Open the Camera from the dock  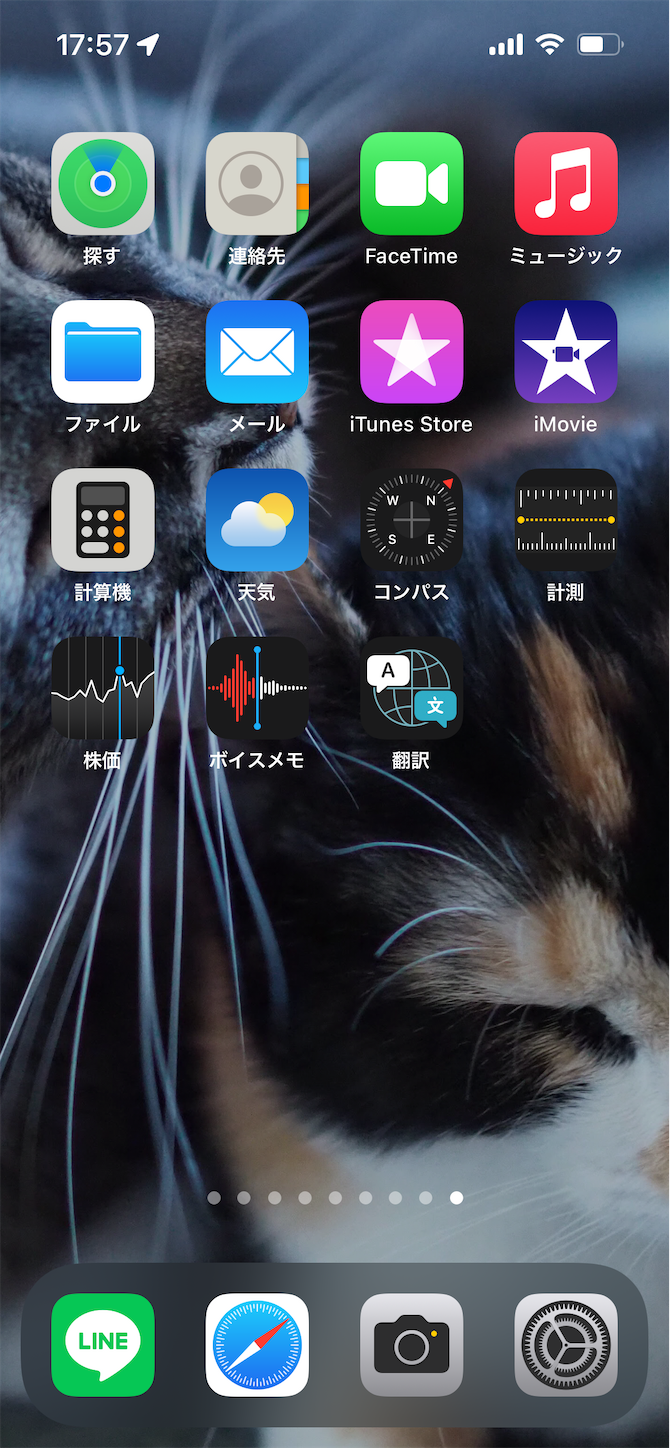[x=411, y=1345]
